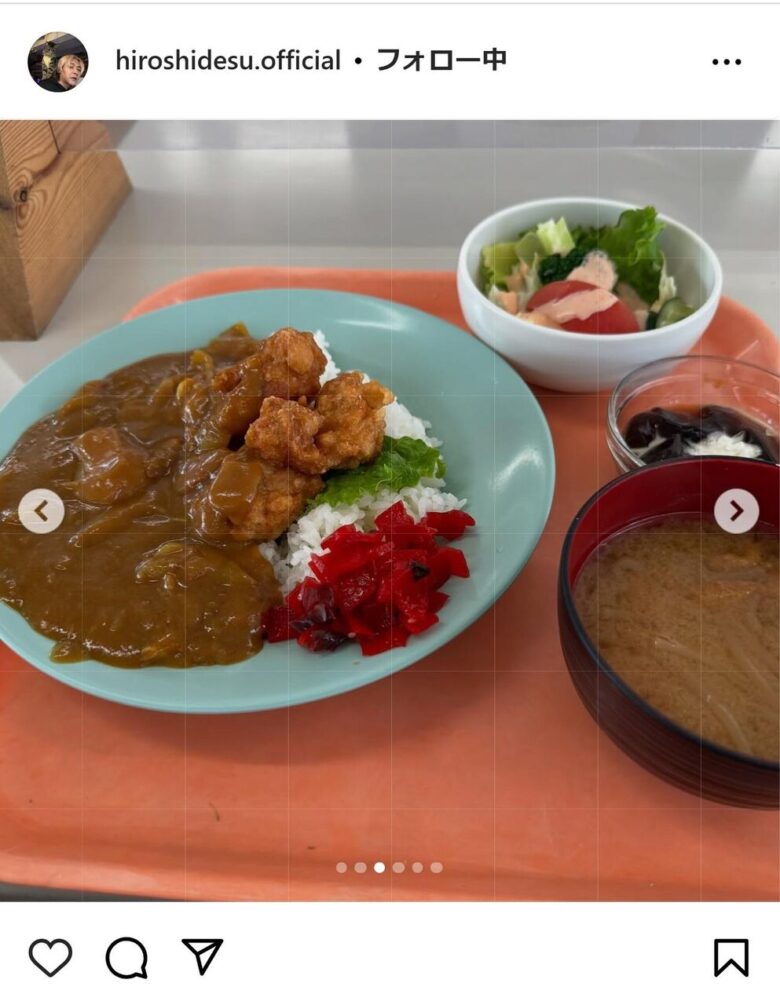This screenshot has width=780, height=1005.
Task: Open hiroshidesu.official profile picture
Action: pyautogui.click(x=57, y=61)
